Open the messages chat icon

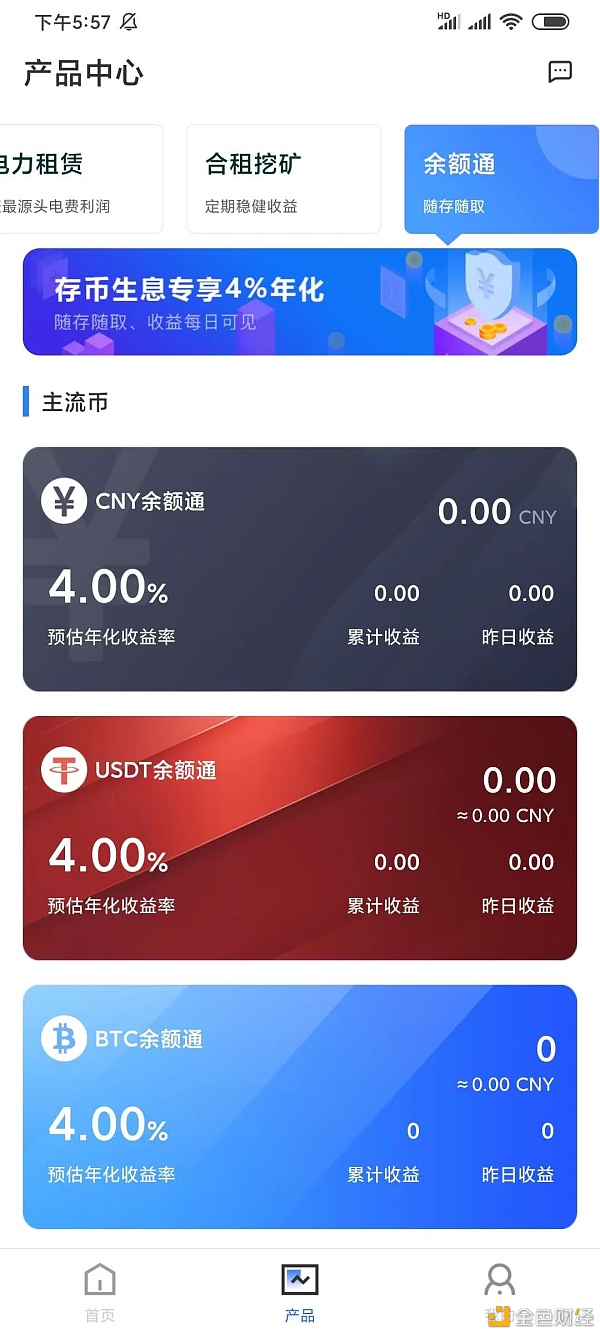click(x=560, y=72)
